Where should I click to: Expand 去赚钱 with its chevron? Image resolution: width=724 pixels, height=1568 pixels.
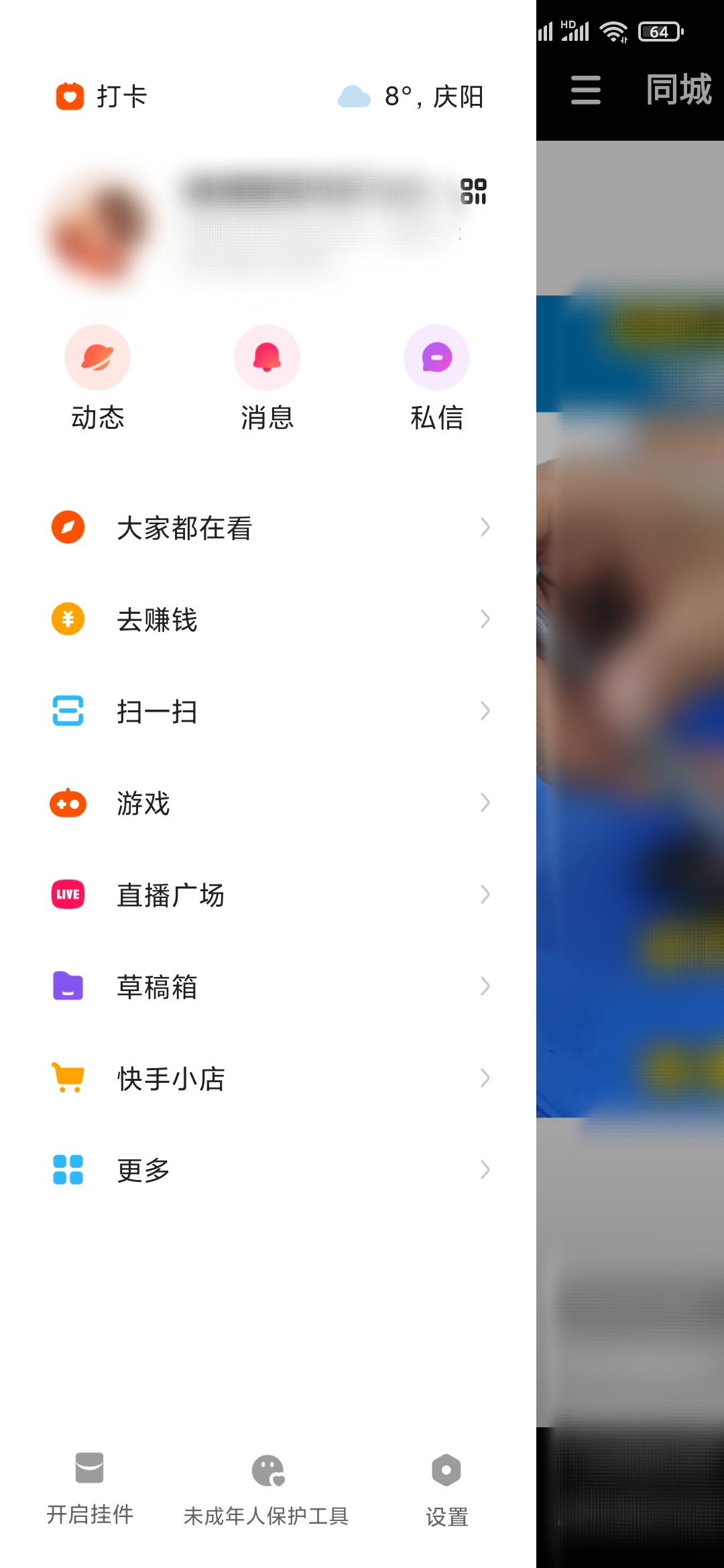tap(487, 620)
